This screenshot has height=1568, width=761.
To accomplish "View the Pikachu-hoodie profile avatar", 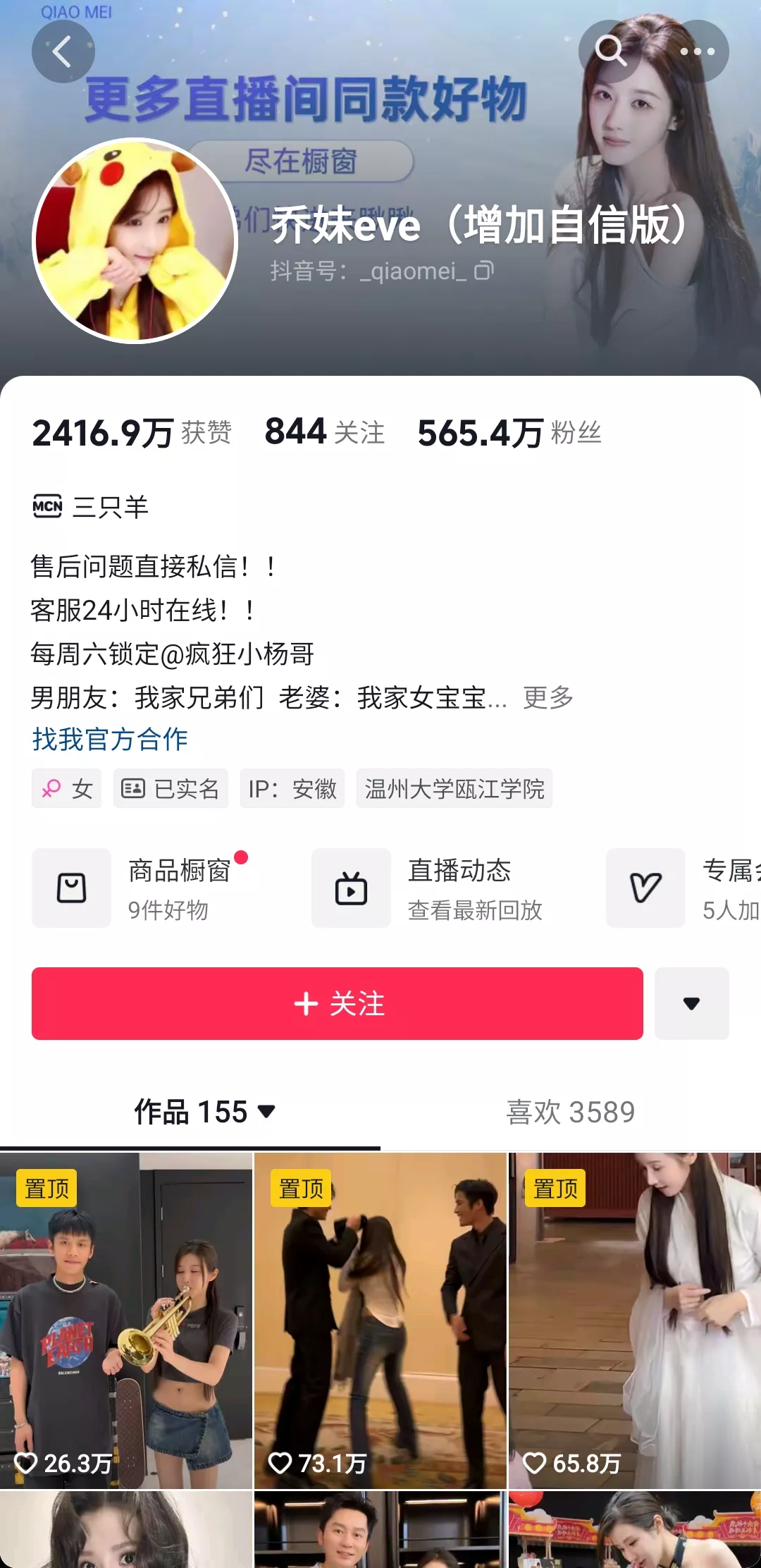I will tap(135, 240).
